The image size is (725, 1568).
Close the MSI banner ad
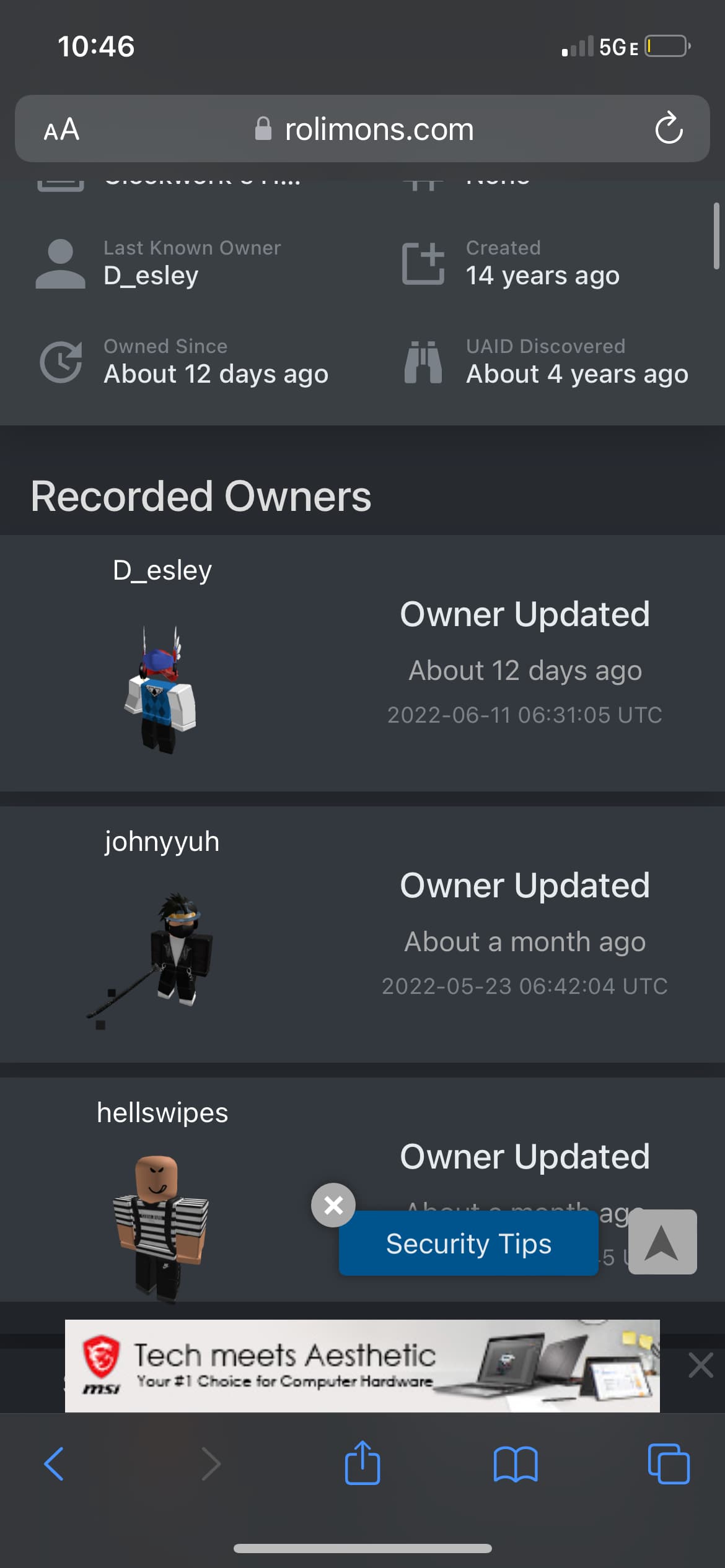[x=701, y=1365]
